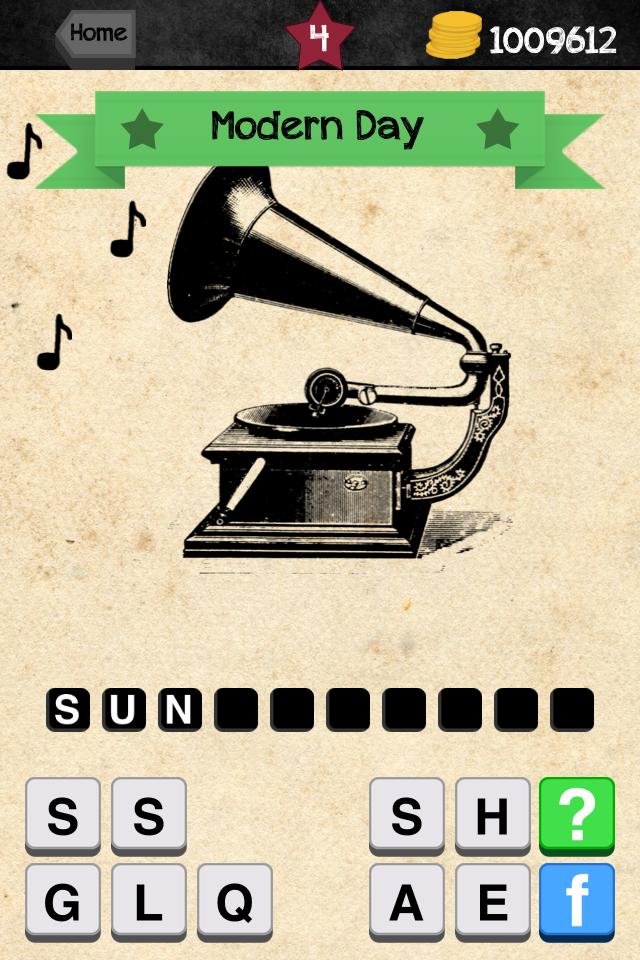
Task: Choose the letter L tile
Action: (x=148, y=902)
